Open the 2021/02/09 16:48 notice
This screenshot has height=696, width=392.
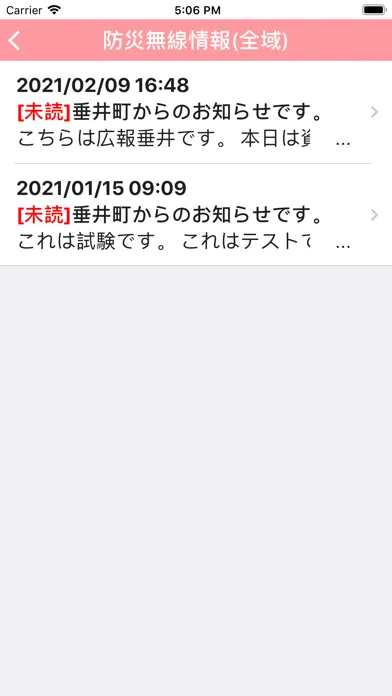click(196, 112)
